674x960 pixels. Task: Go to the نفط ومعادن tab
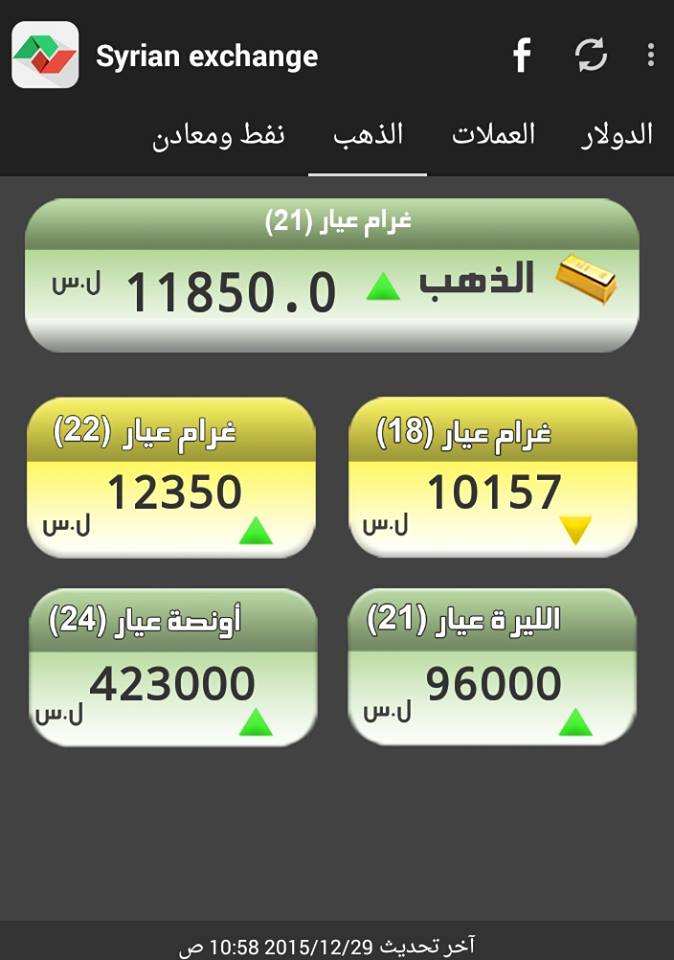pyautogui.click(x=219, y=135)
